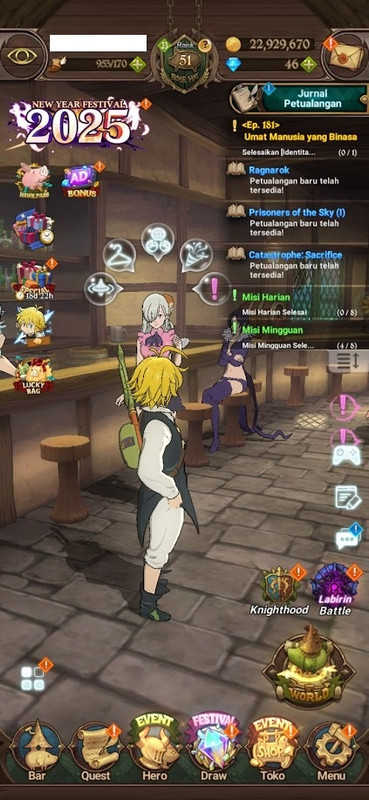
Task: Open the costume hanger bubble
Action: (x=119, y=255)
